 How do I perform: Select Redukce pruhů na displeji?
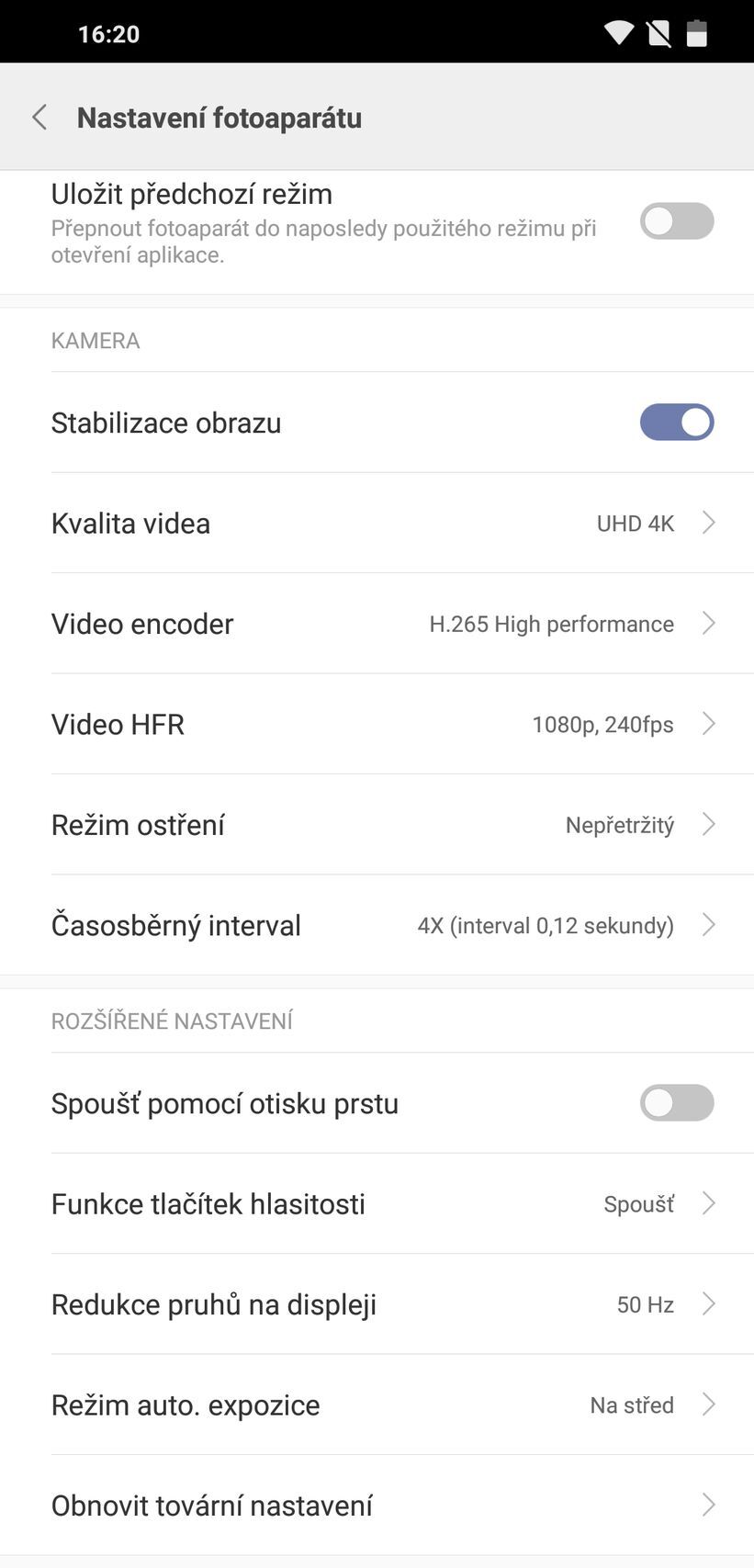click(x=377, y=1303)
